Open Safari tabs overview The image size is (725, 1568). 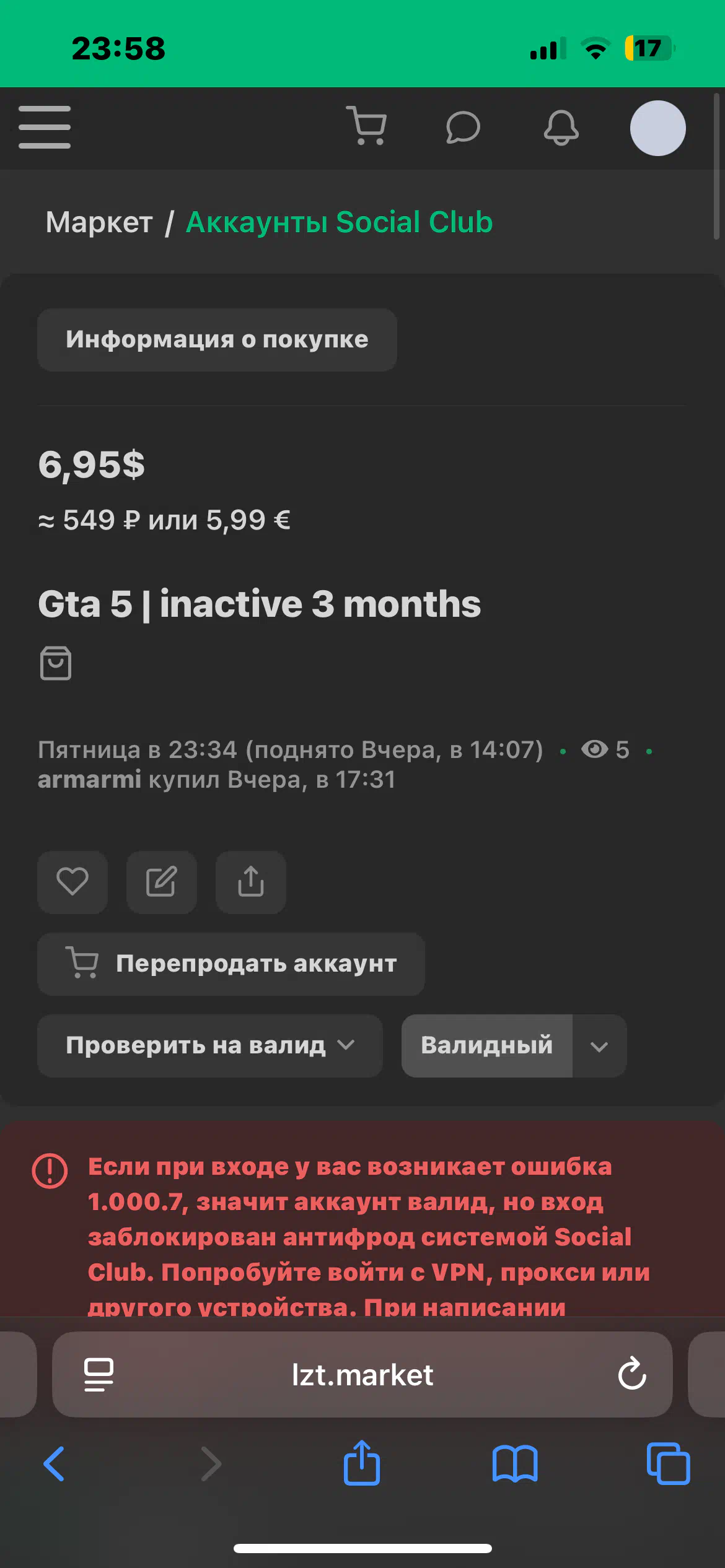click(x=668, y=1464)
